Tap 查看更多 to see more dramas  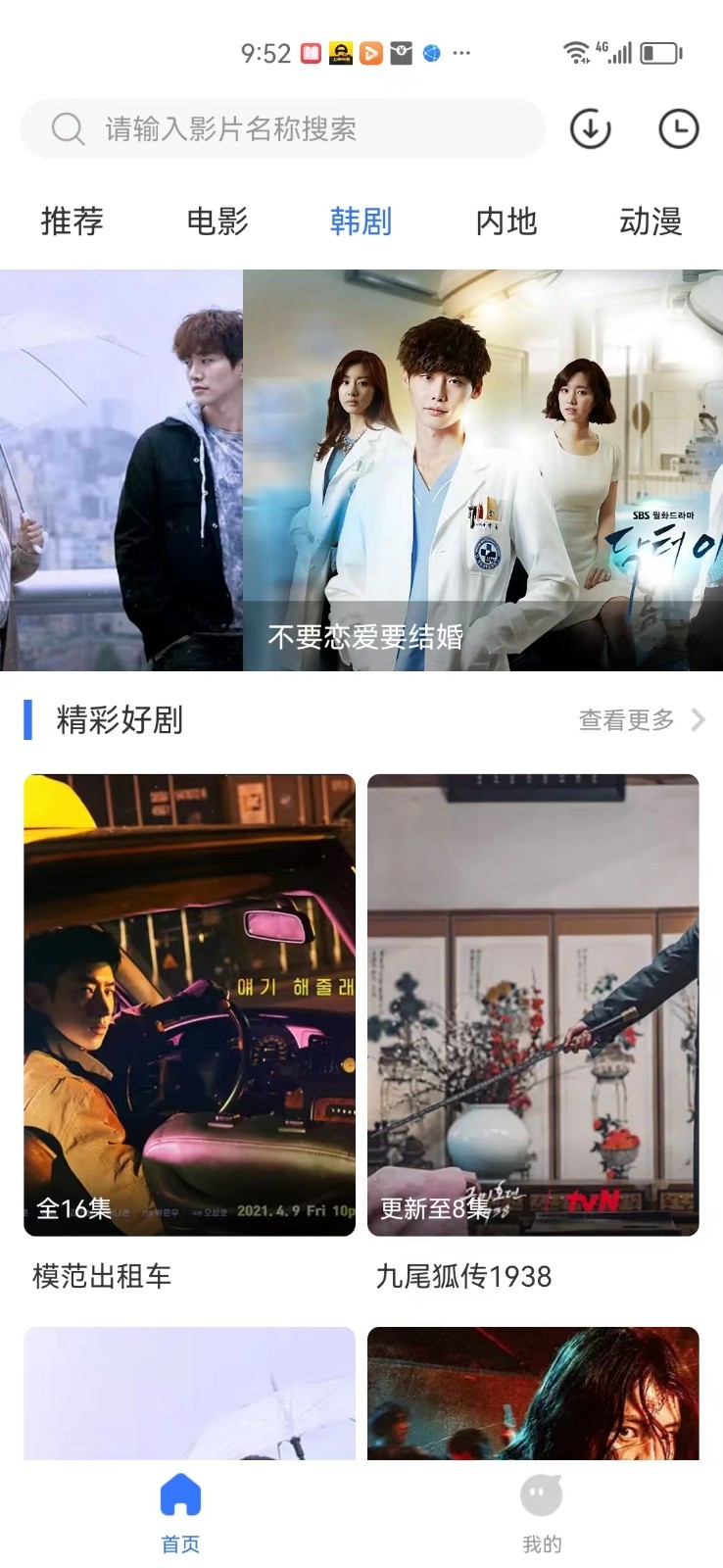pyautogui.click(x=641, y=720)
